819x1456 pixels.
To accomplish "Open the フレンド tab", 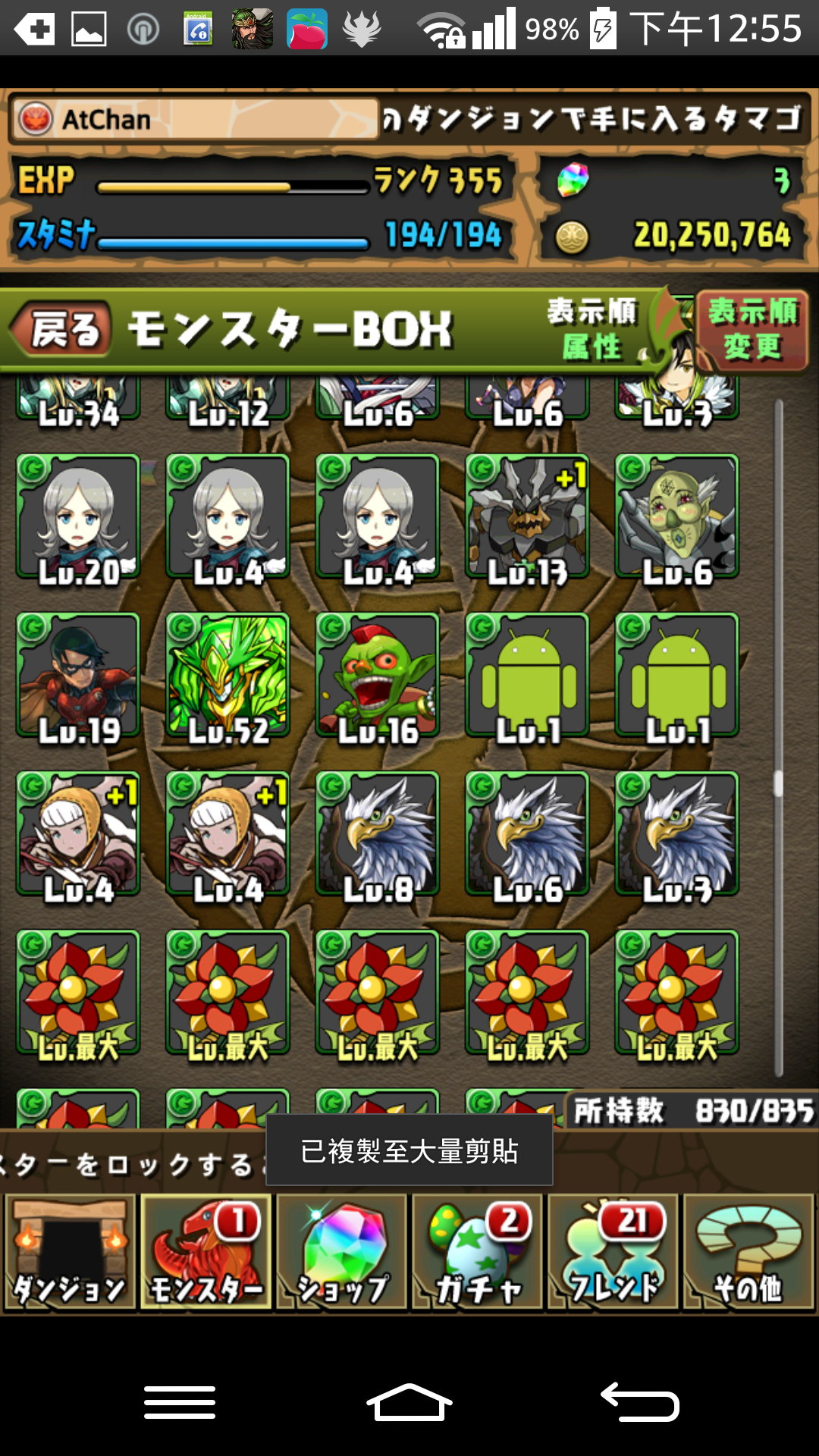I will (x=613, y=1252).
